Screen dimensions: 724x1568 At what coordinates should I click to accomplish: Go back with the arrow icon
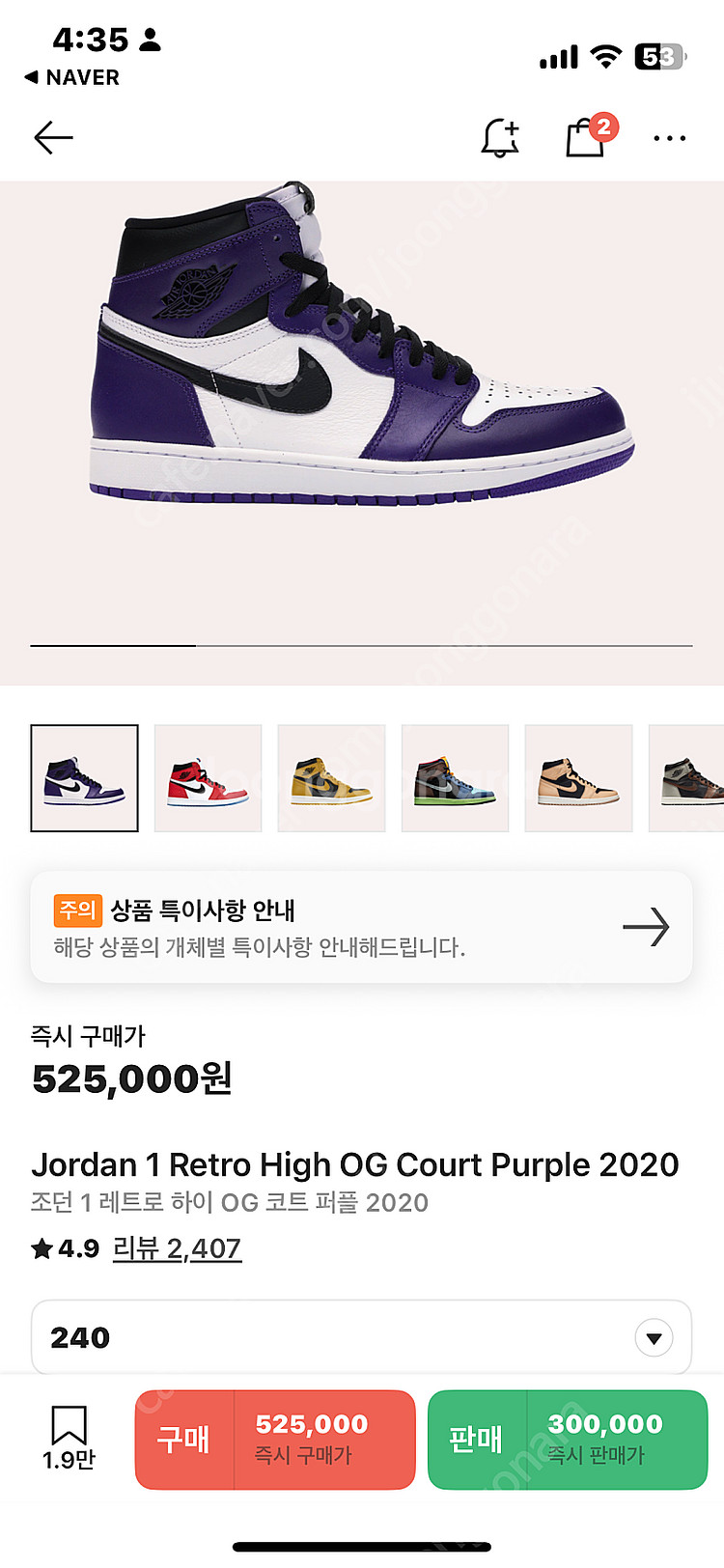click(x=53, y=138)
